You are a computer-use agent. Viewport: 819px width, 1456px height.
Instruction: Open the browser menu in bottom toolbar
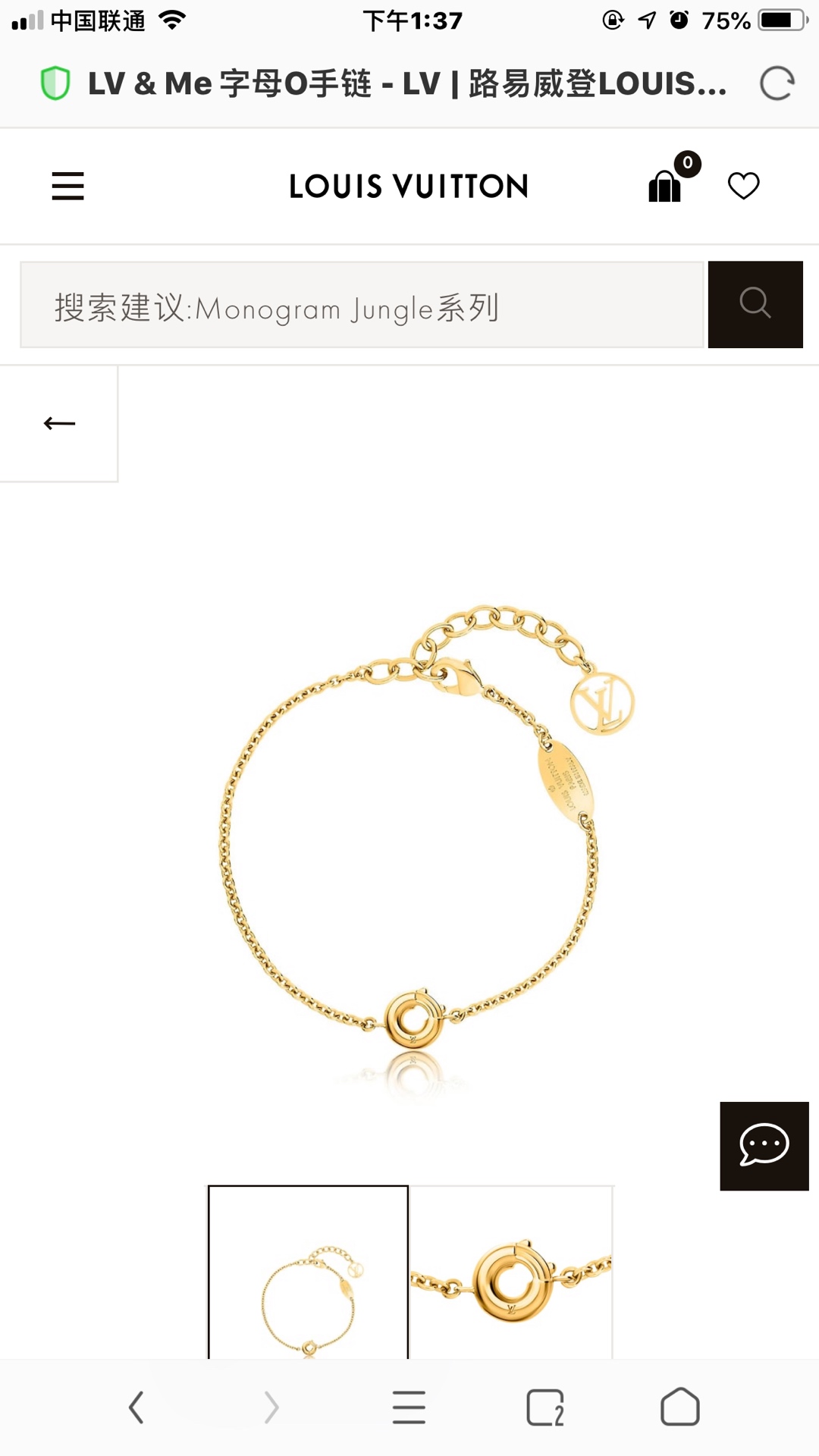(x=409, y=1407)
